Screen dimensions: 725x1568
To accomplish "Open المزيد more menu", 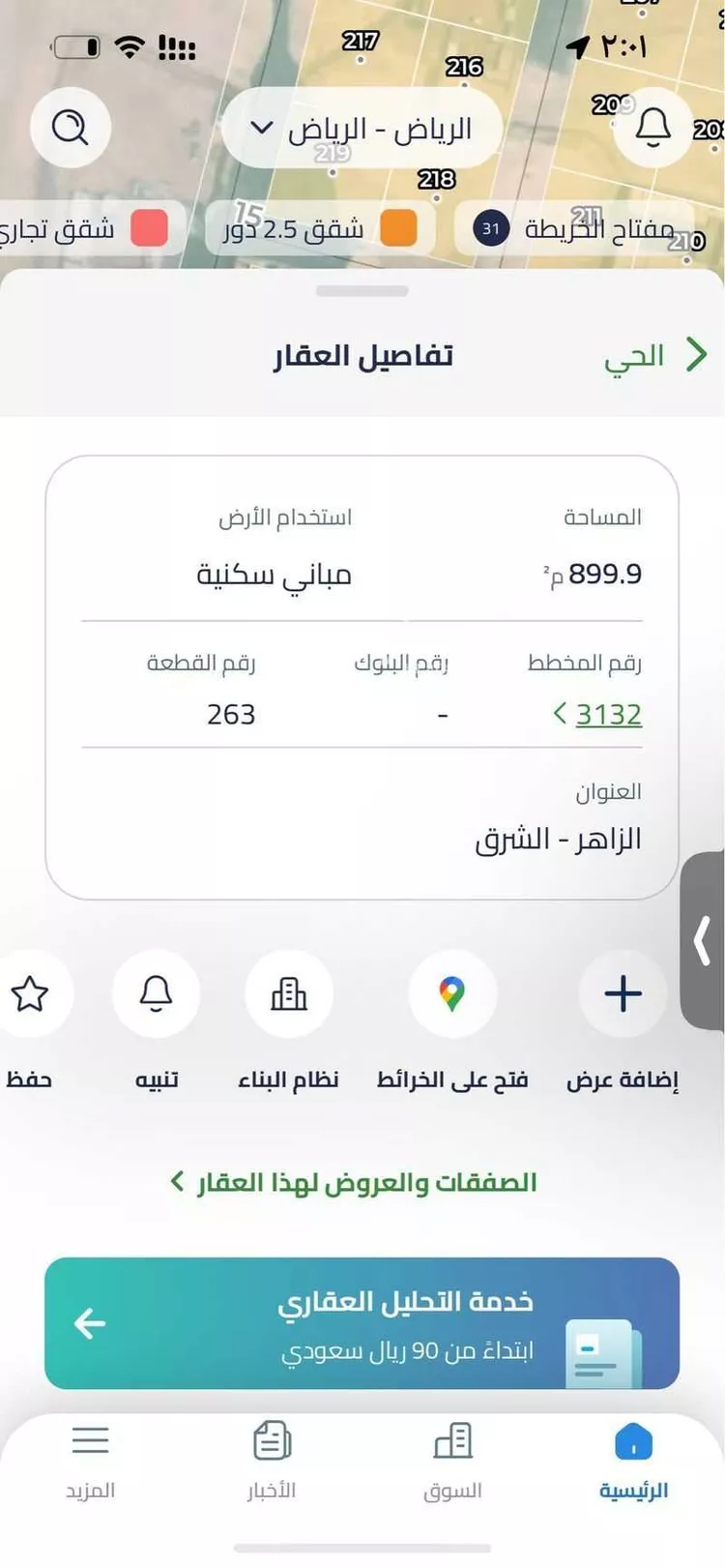I will click(x=90, y=1441).
